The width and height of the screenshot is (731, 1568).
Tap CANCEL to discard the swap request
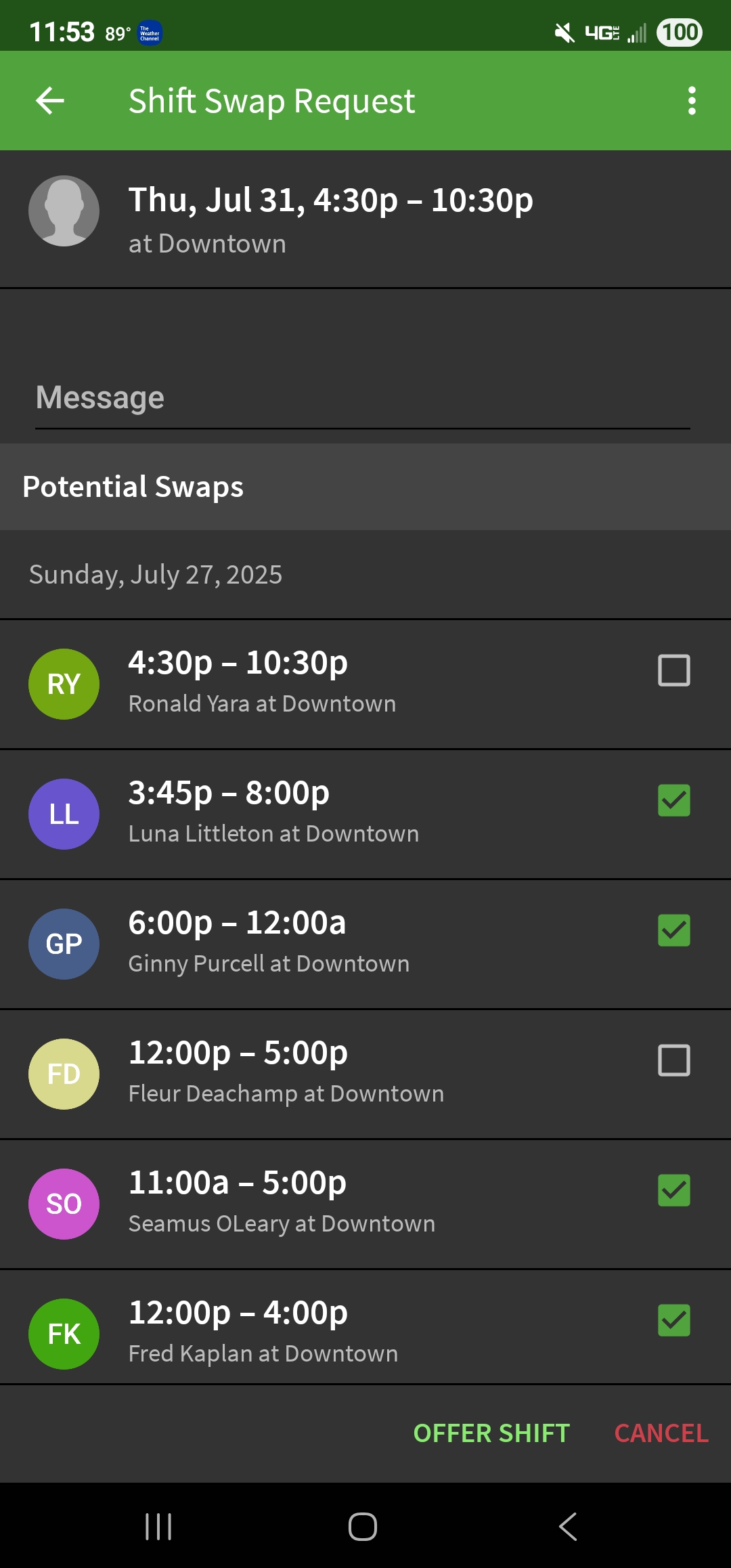point(661,1433)
